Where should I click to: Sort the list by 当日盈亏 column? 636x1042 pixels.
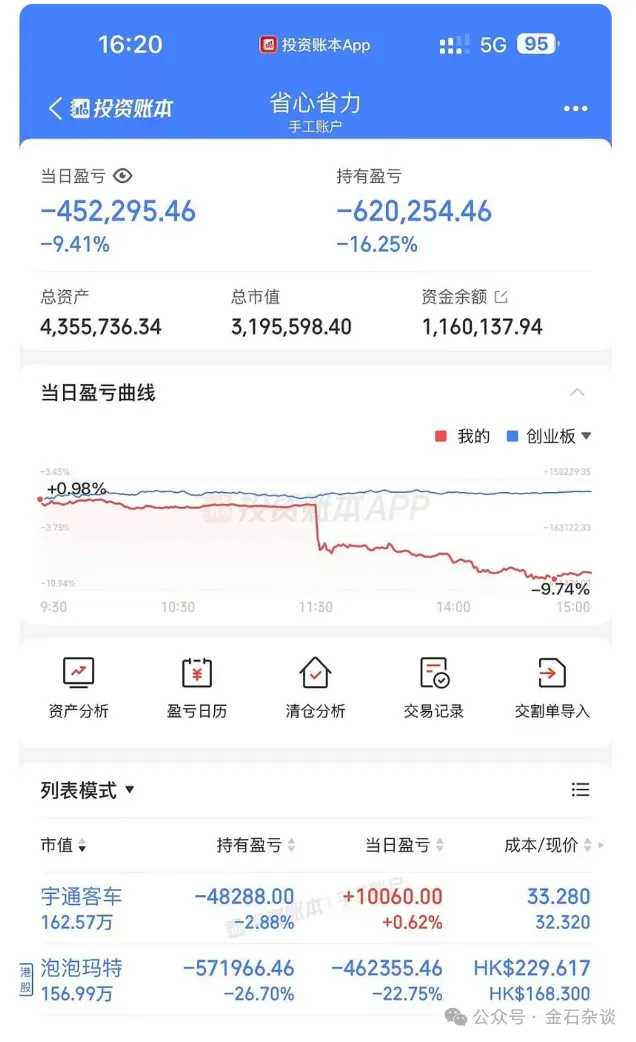point(404,845)
